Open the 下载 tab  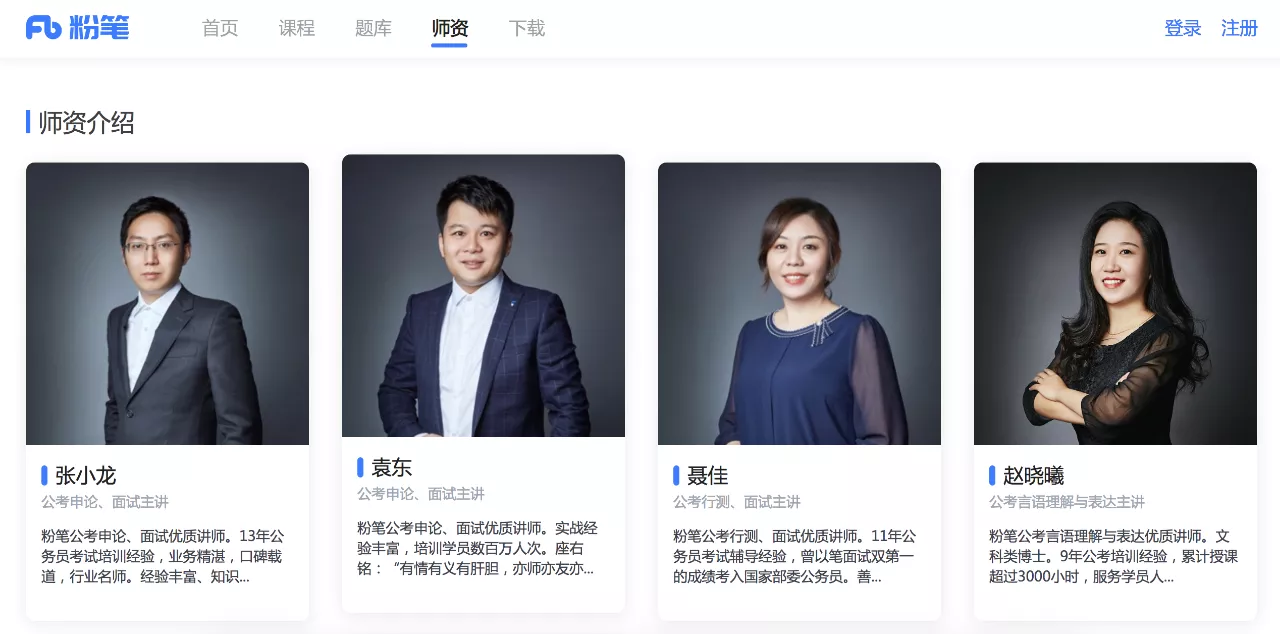[527, 29]
